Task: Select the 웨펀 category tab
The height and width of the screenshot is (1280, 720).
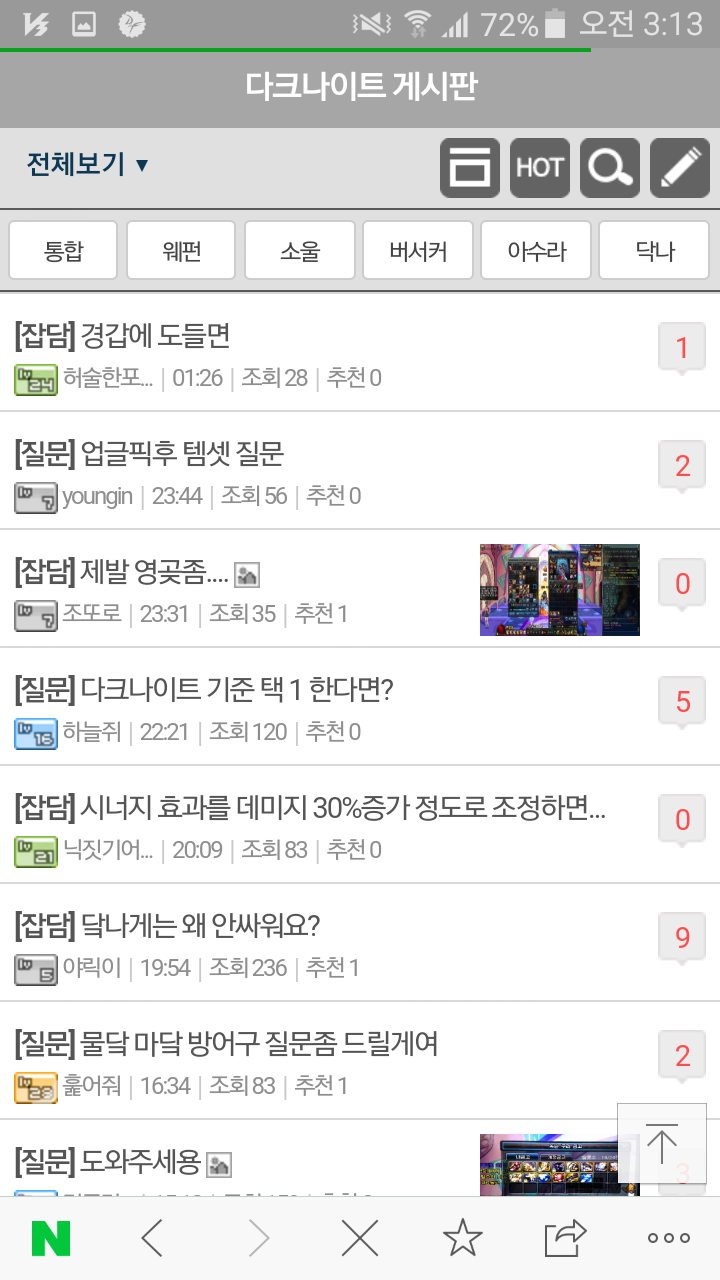Action: click(x=181, y=250)
